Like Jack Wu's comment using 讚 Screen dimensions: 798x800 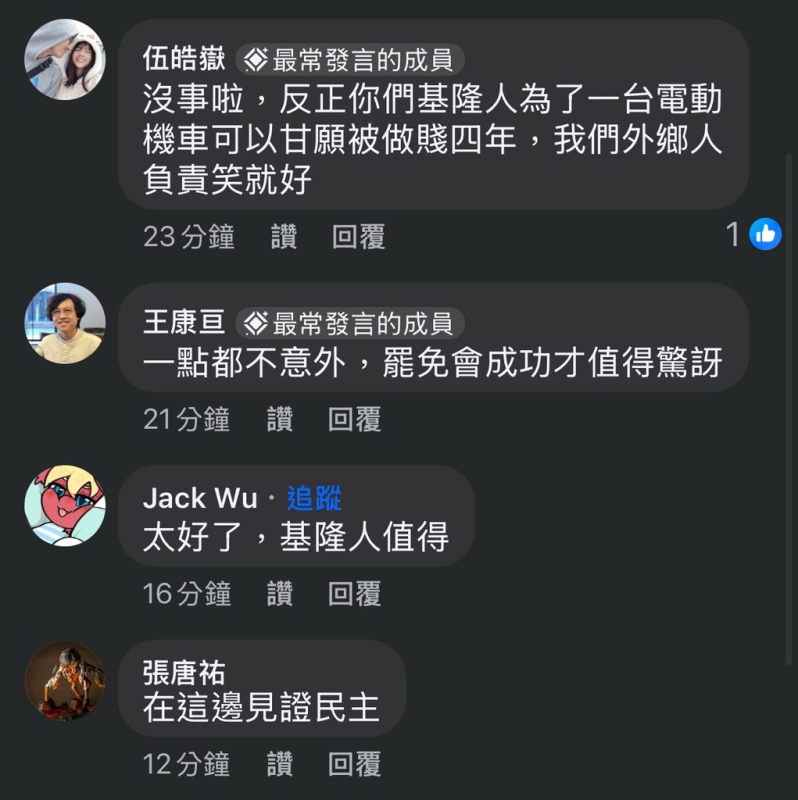pos(278,594)
